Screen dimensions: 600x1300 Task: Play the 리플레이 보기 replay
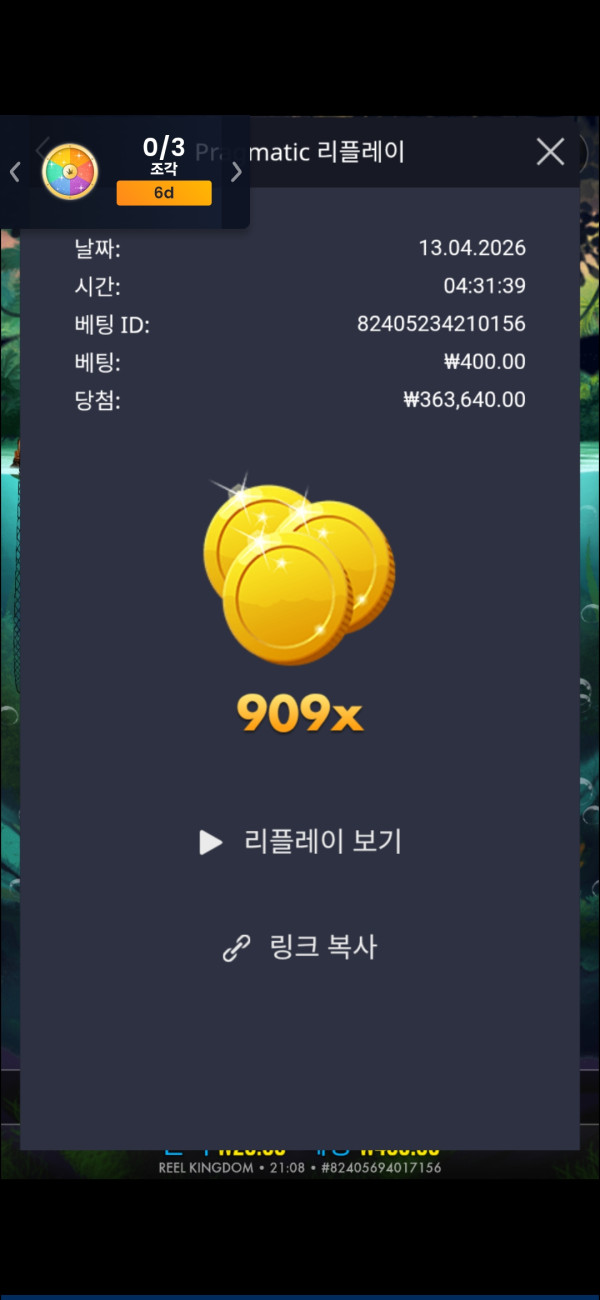click(x=301, y=842)
